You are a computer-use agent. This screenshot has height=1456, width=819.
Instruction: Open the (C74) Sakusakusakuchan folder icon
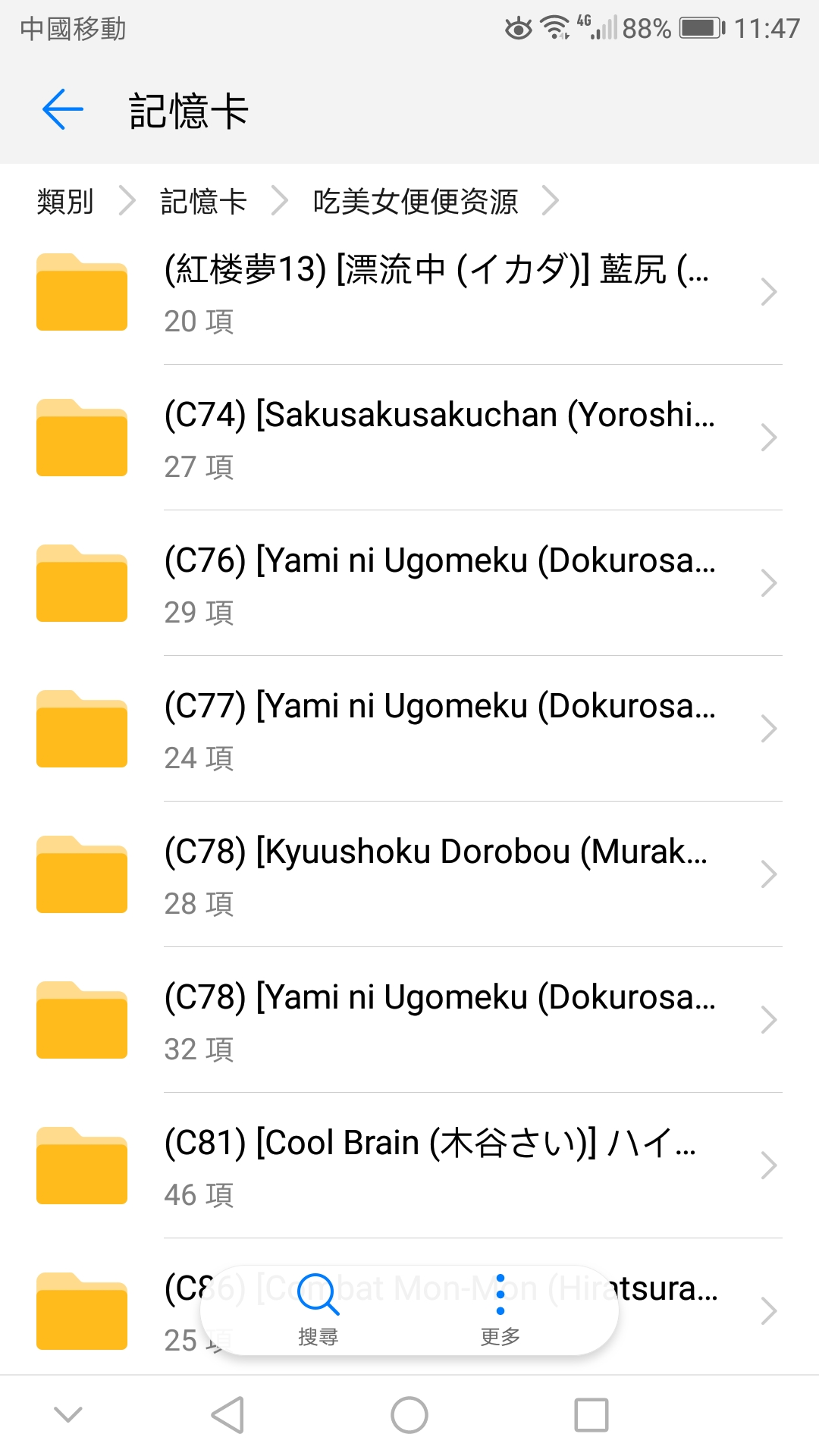coord(81,438)
